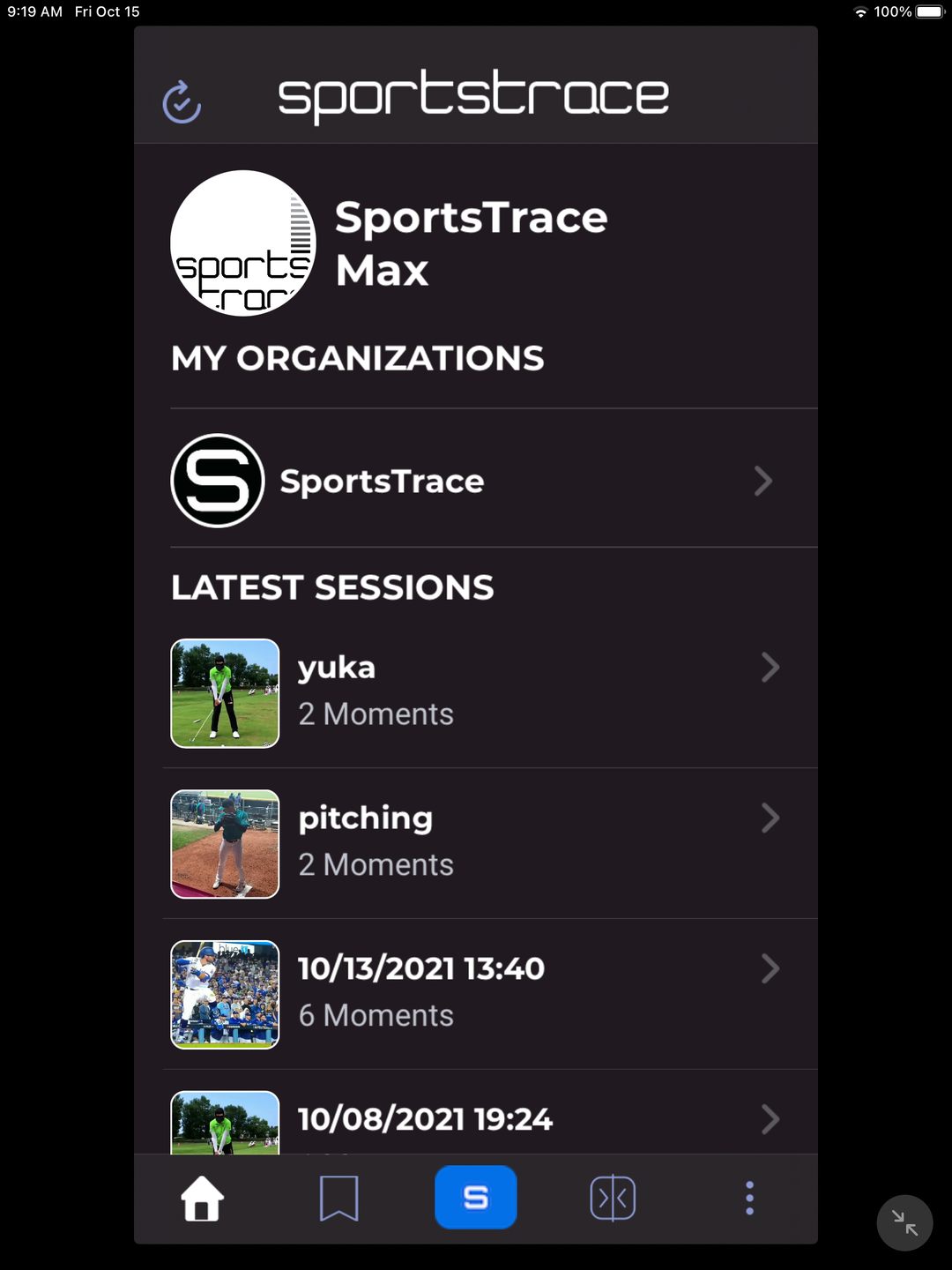Switch to the compare view tab
Viewport: 952px width, 1270px height.
[613, 1199]
